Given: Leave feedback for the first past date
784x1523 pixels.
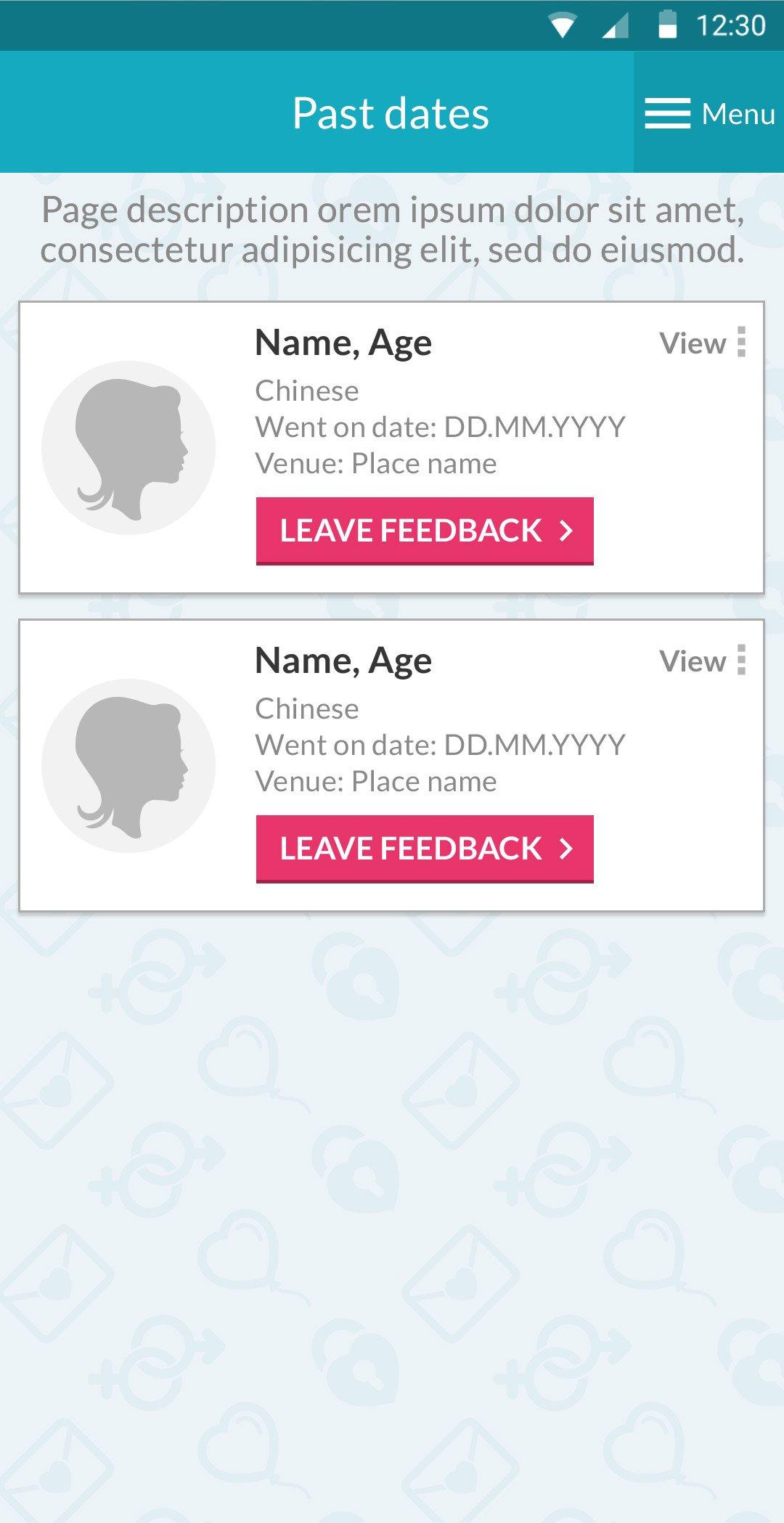Looking at the screenshot, I should (x=425, y=531).
